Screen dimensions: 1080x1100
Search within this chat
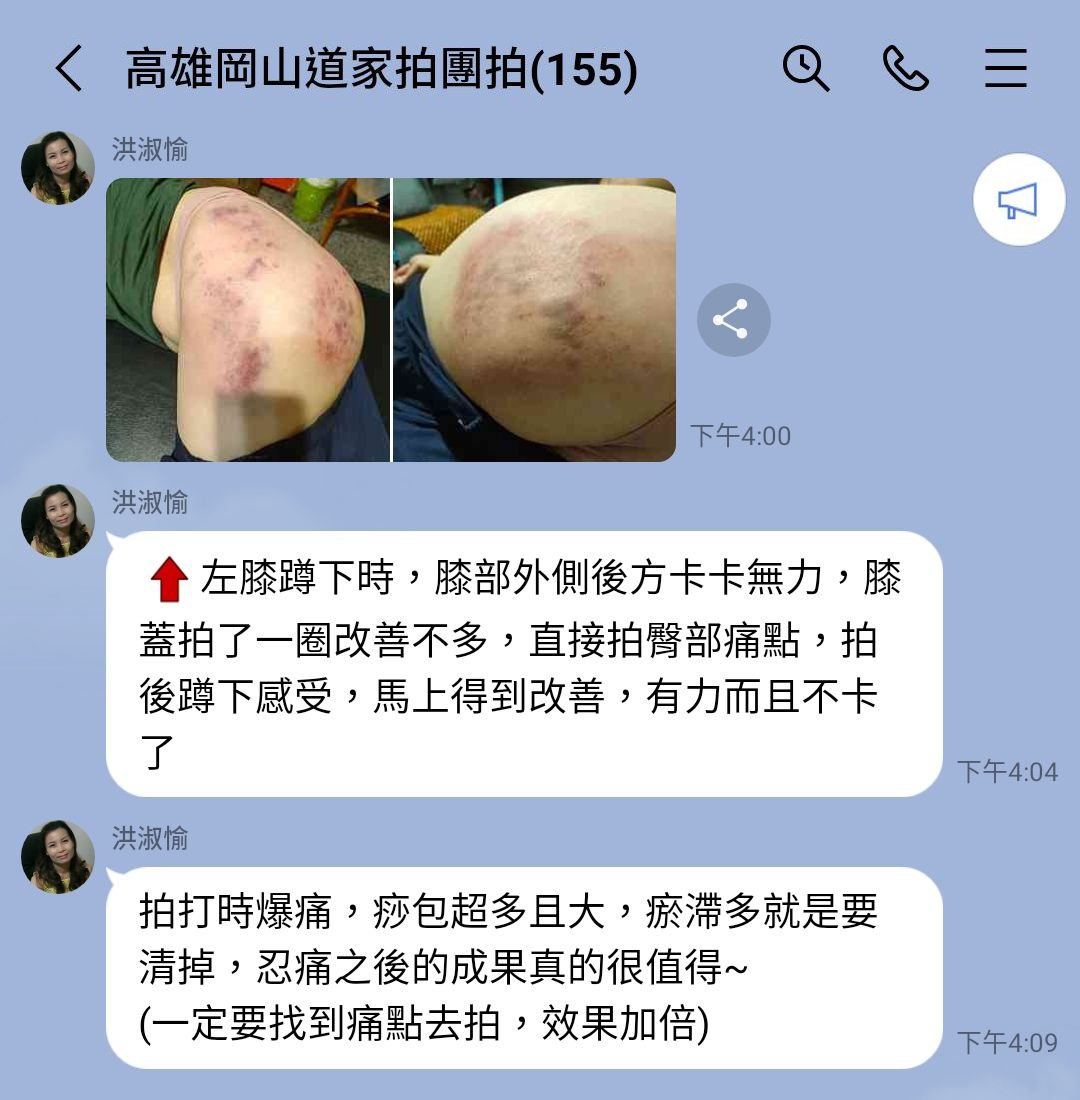coord(805,69)
